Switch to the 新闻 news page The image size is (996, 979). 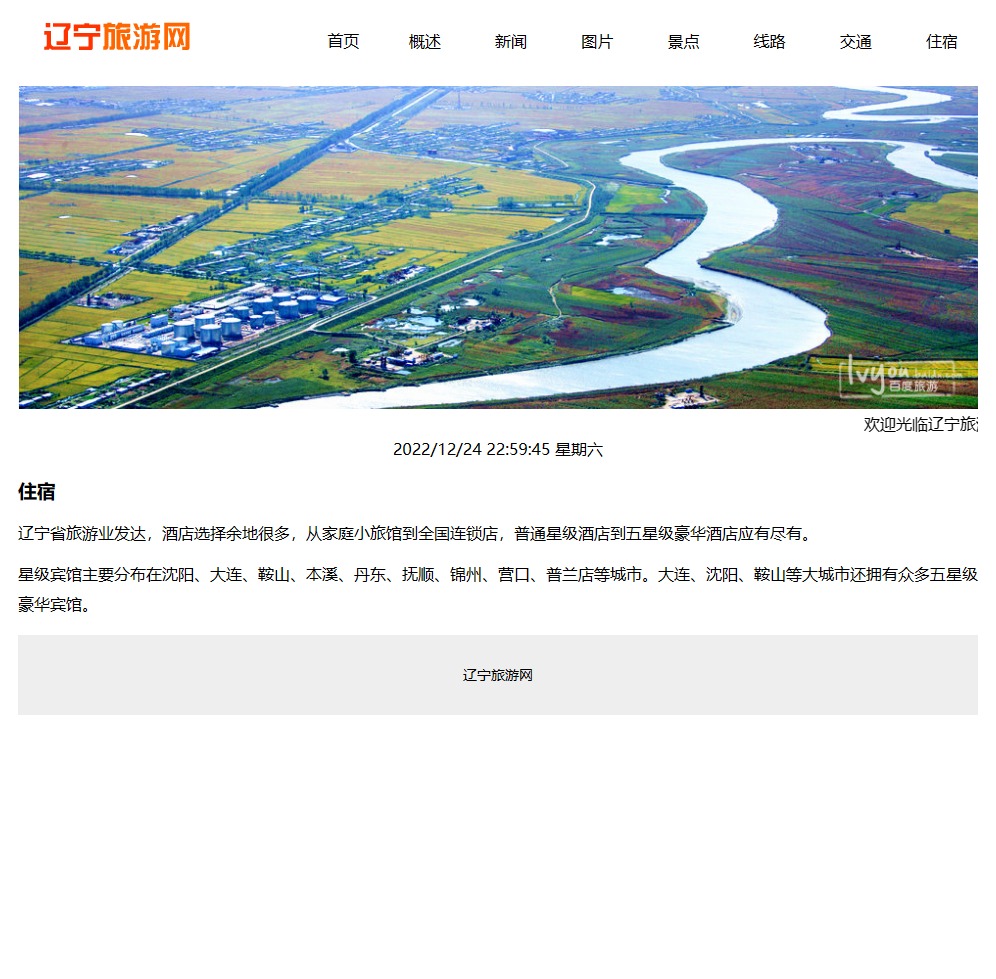click(511, 42)
